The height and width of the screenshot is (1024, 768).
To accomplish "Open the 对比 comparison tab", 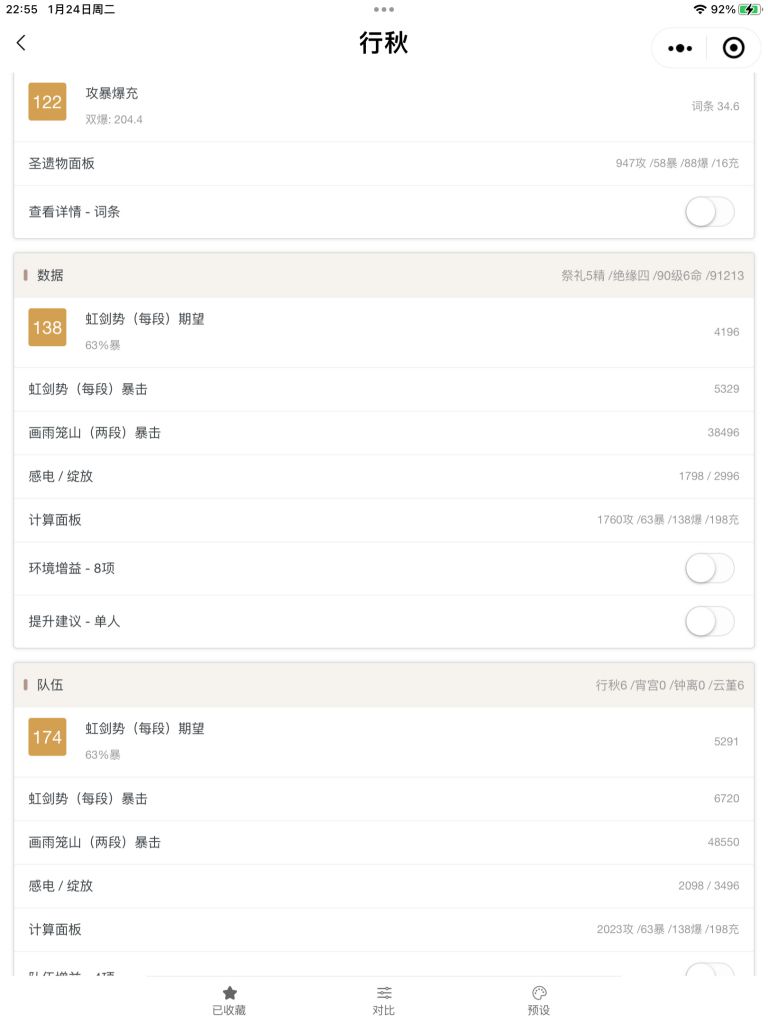I will coord(384,1000).
